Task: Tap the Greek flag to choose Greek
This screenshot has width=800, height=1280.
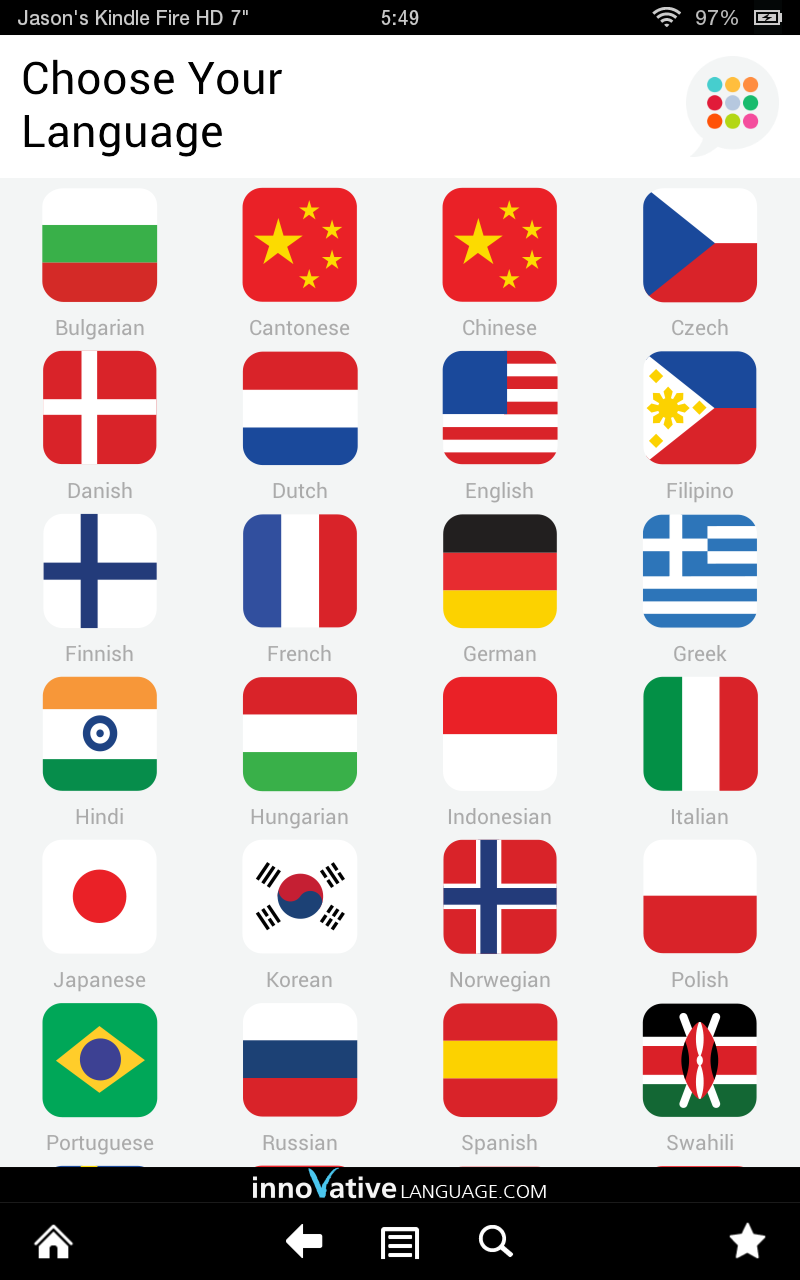Action: click(699, 571)
